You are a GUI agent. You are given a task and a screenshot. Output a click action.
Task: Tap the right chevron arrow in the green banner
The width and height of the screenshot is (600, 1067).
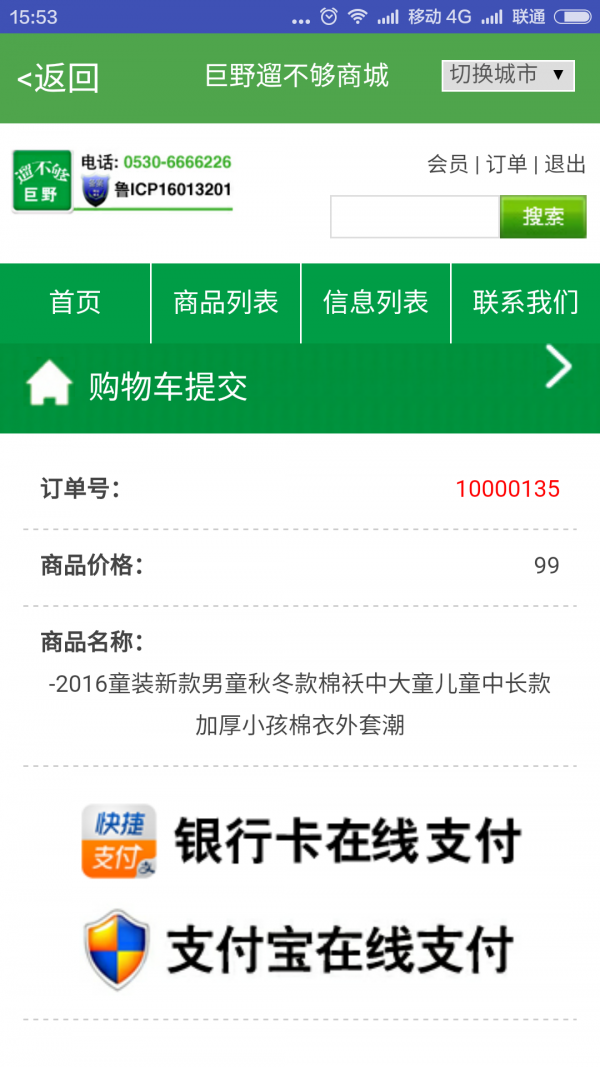(x=559, y=367)
